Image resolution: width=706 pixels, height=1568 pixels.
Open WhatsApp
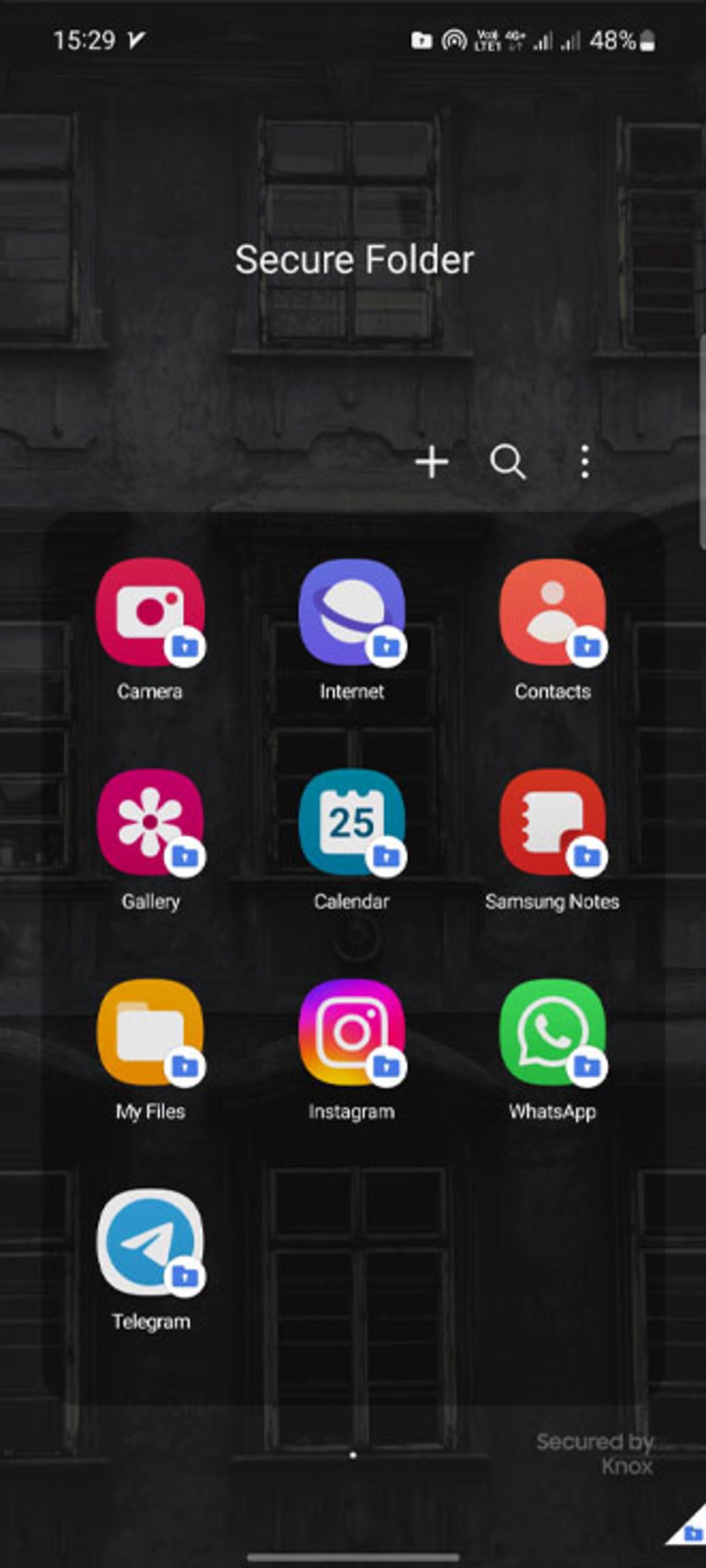552,1032
